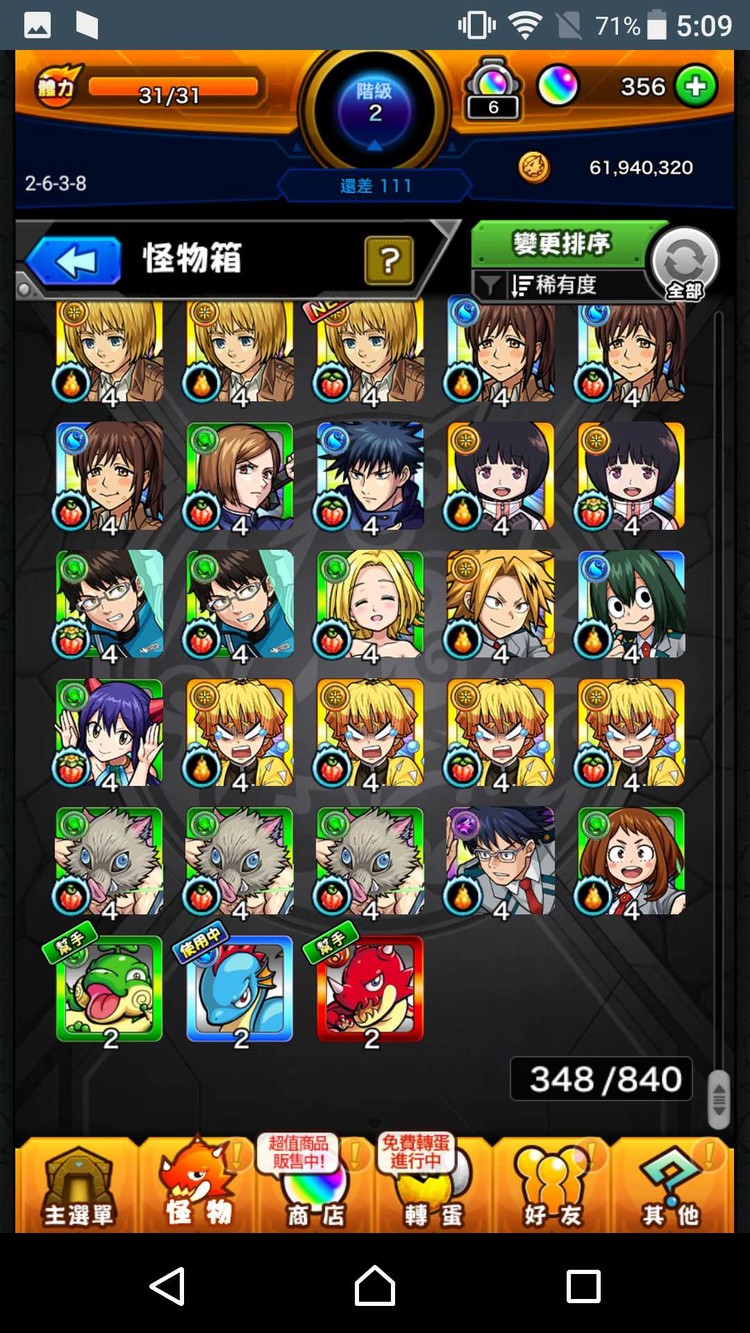Open the question mark help button
The width and height of the screenshot is (750, 1333).
[389, 261]
